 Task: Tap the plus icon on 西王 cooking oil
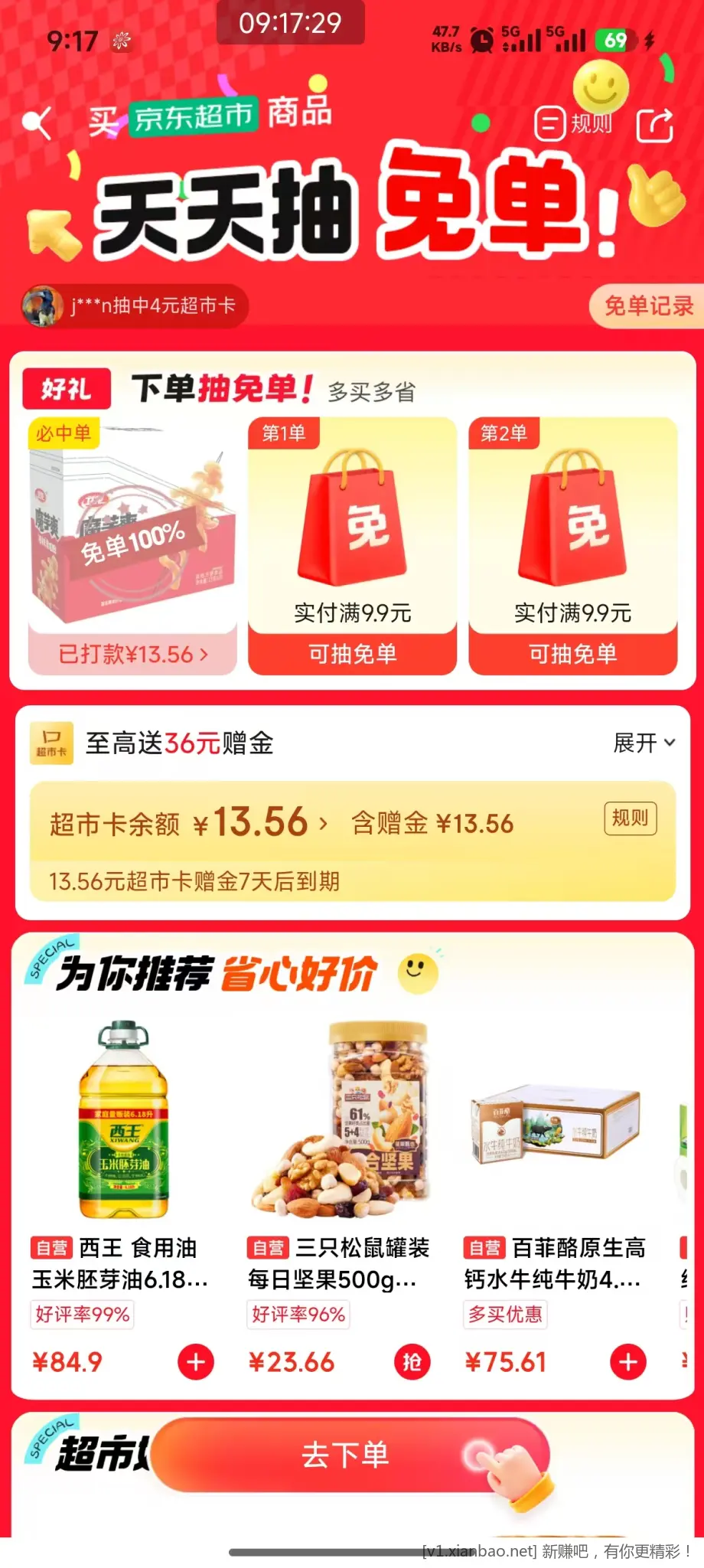click(197, 1362)
